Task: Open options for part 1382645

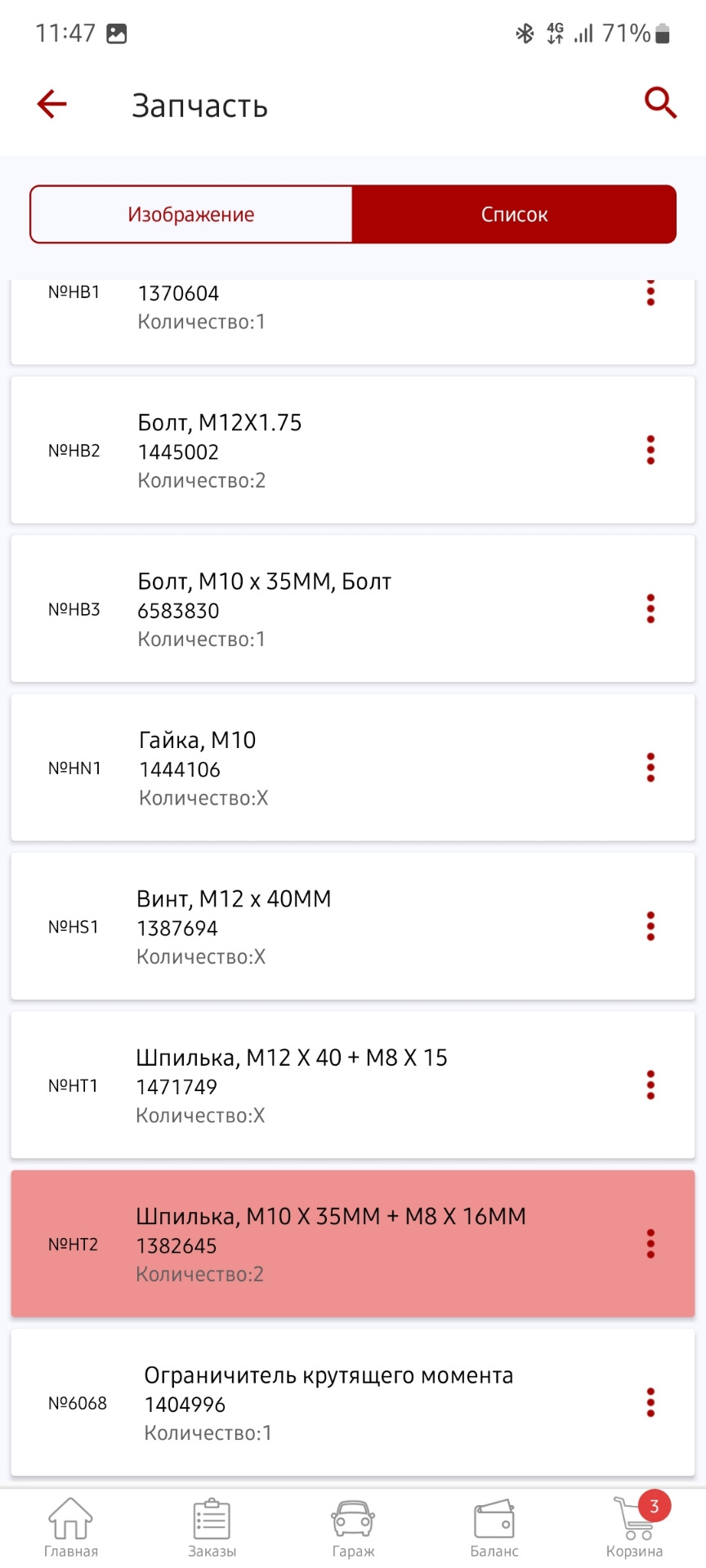Action: 650,1244
